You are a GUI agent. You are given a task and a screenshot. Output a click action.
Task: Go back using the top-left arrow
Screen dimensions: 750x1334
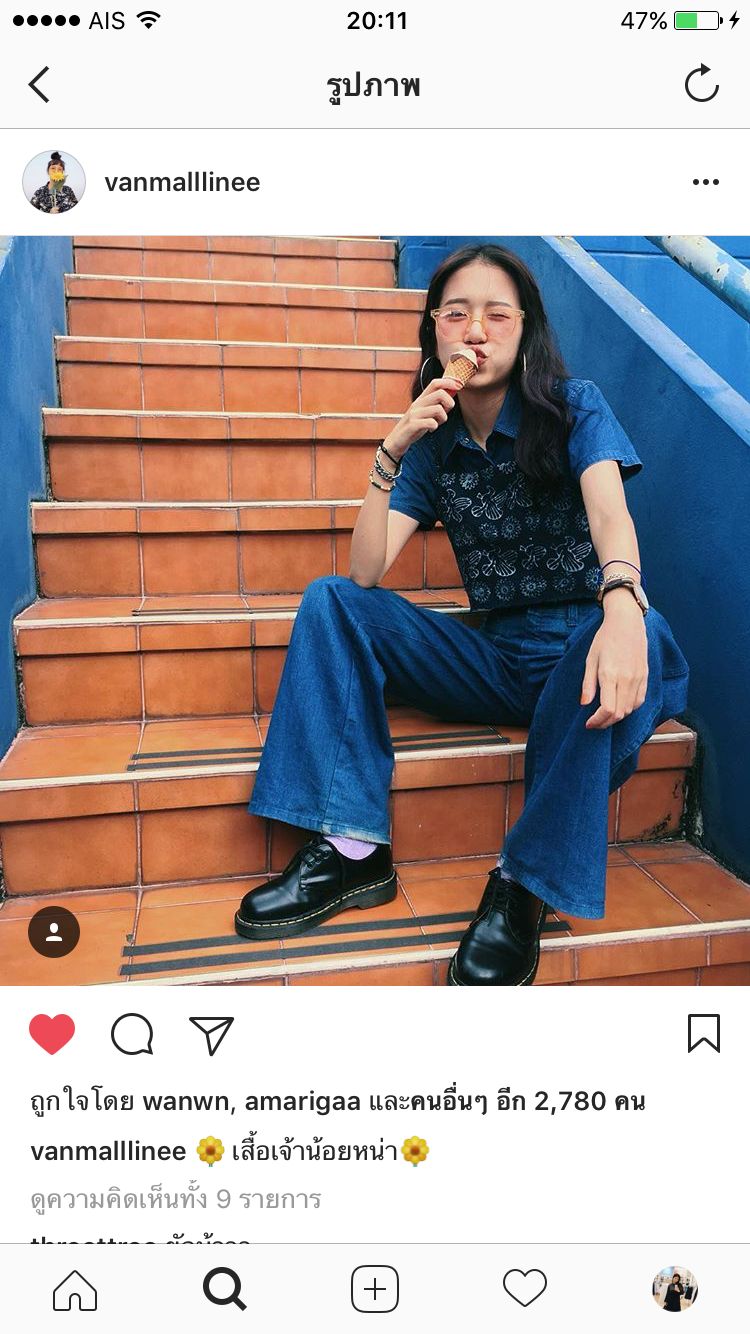(x=39, y=85)
